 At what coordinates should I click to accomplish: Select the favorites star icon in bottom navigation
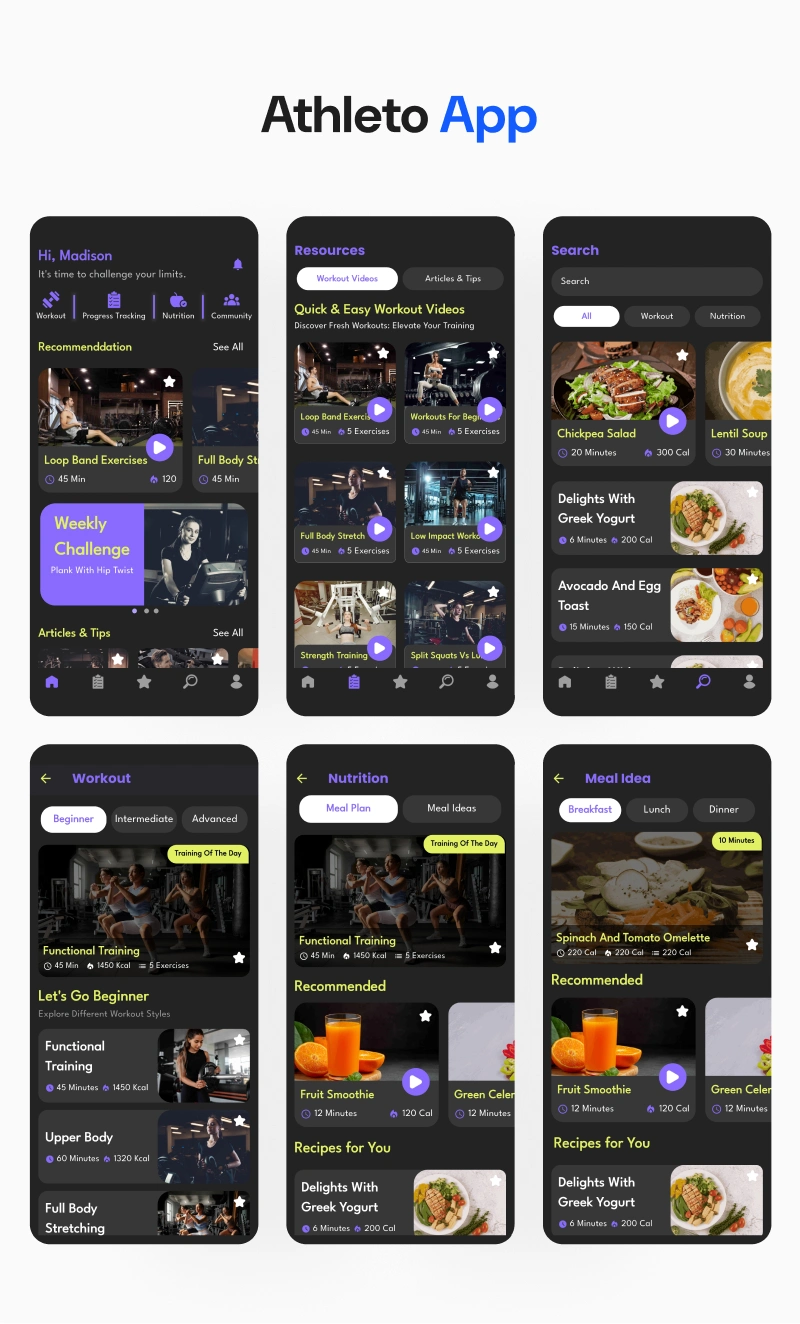click(144, 681)
